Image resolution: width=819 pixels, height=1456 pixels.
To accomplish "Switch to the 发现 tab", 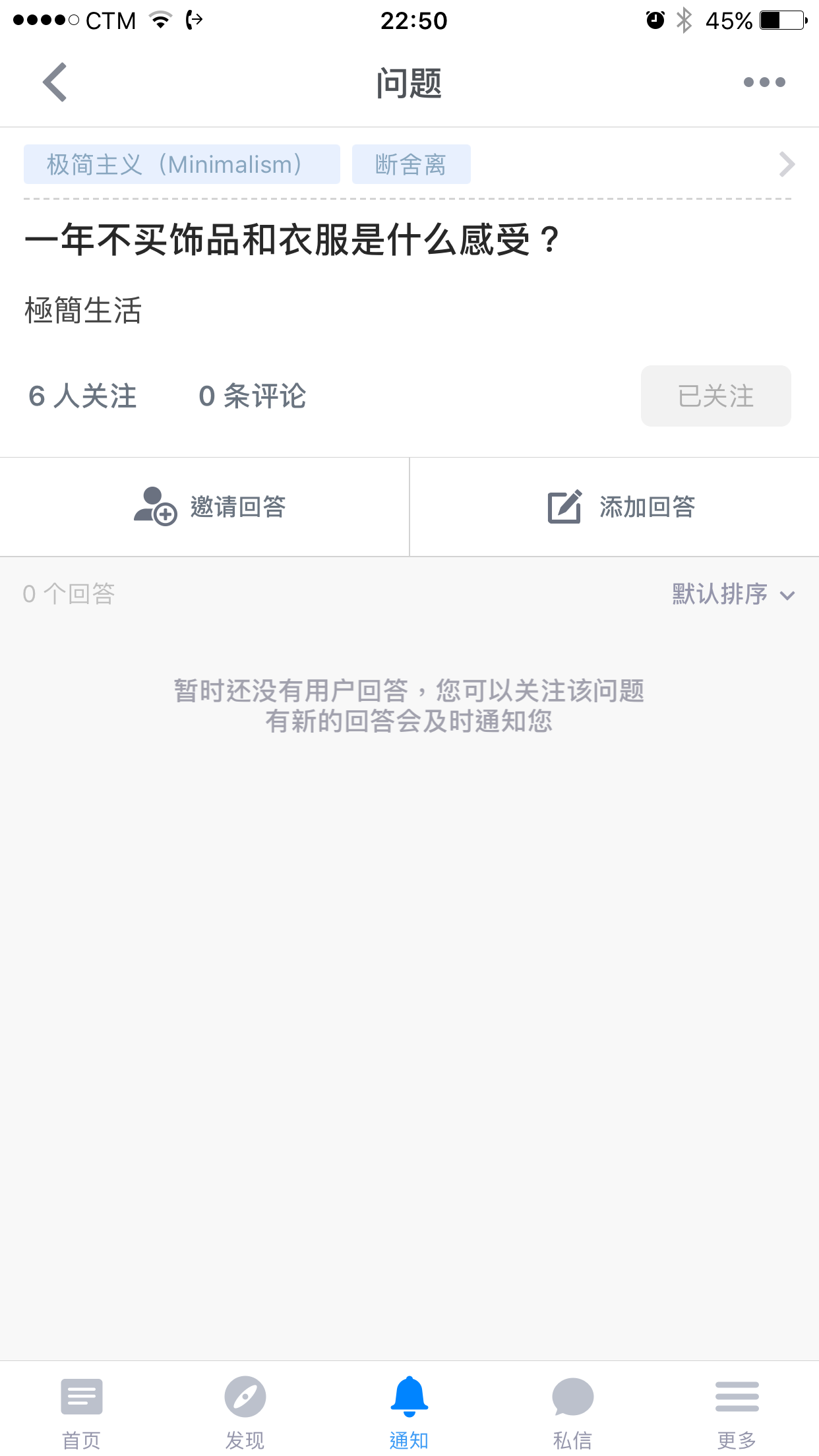I will click(x=245, y=1412).
